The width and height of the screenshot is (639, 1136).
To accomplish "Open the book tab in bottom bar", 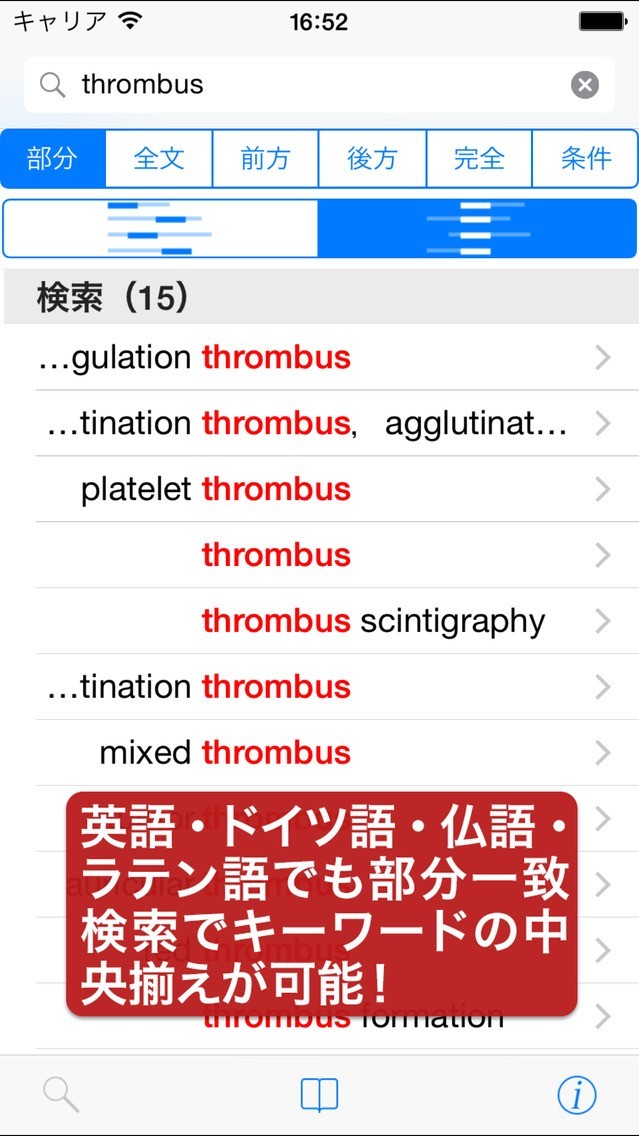I will point(319,1095).
